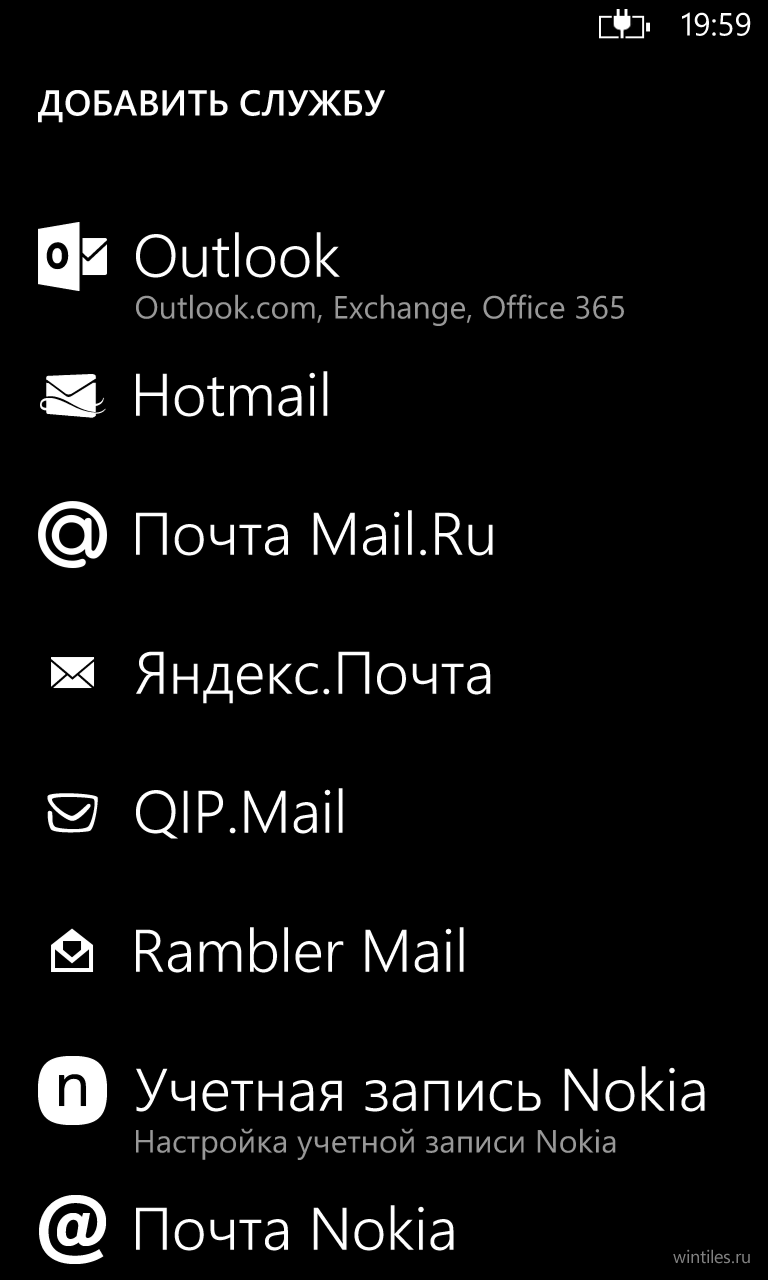The image size is (768, 1280).
Task: Open Учетная запись Nokia setup
Action: pyautogui.click(x=384, y=1107)
